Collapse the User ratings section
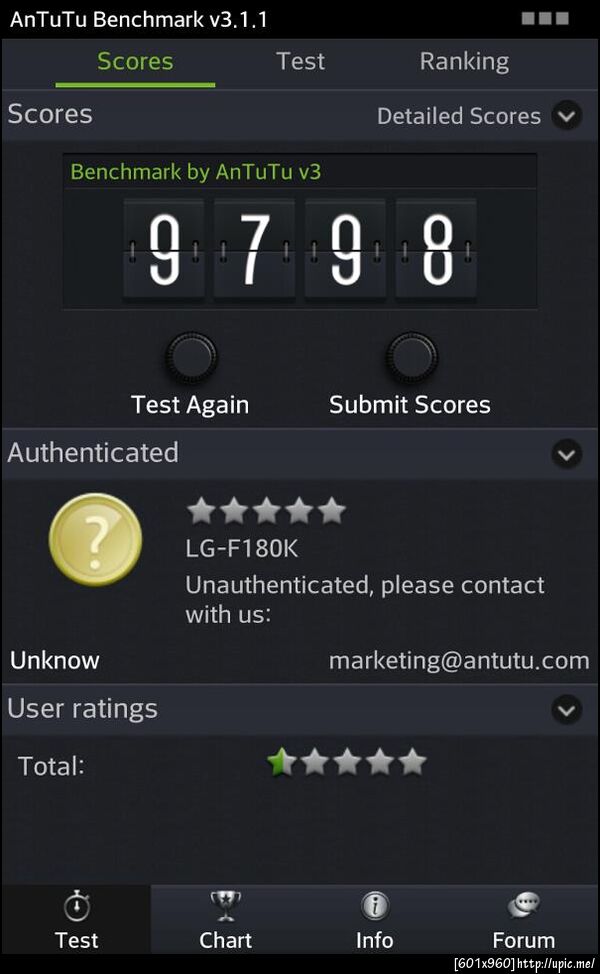This screenshot has width=600, height=974. tap(566, 710)
